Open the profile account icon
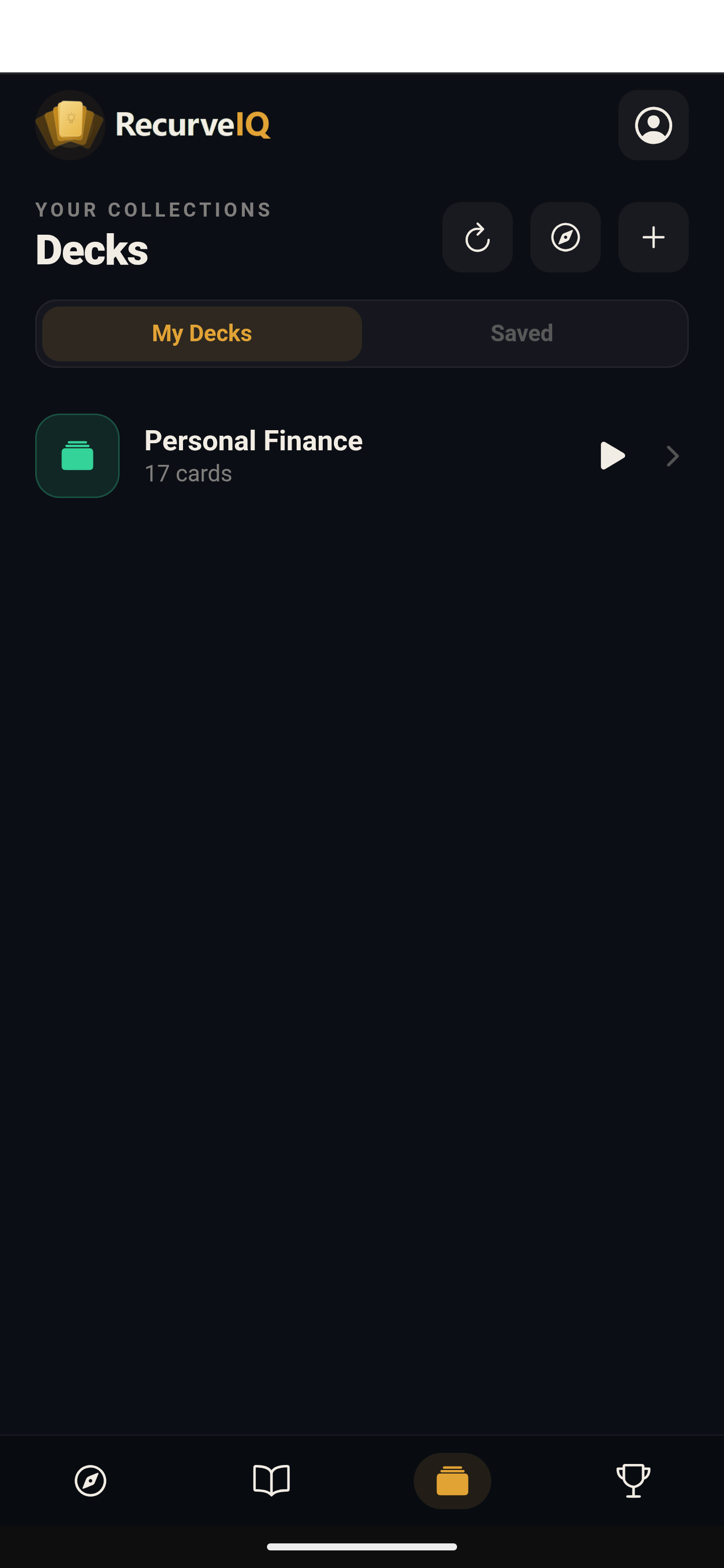The width and height of the screenshot is (724, 1568). (x=653, y=125)
